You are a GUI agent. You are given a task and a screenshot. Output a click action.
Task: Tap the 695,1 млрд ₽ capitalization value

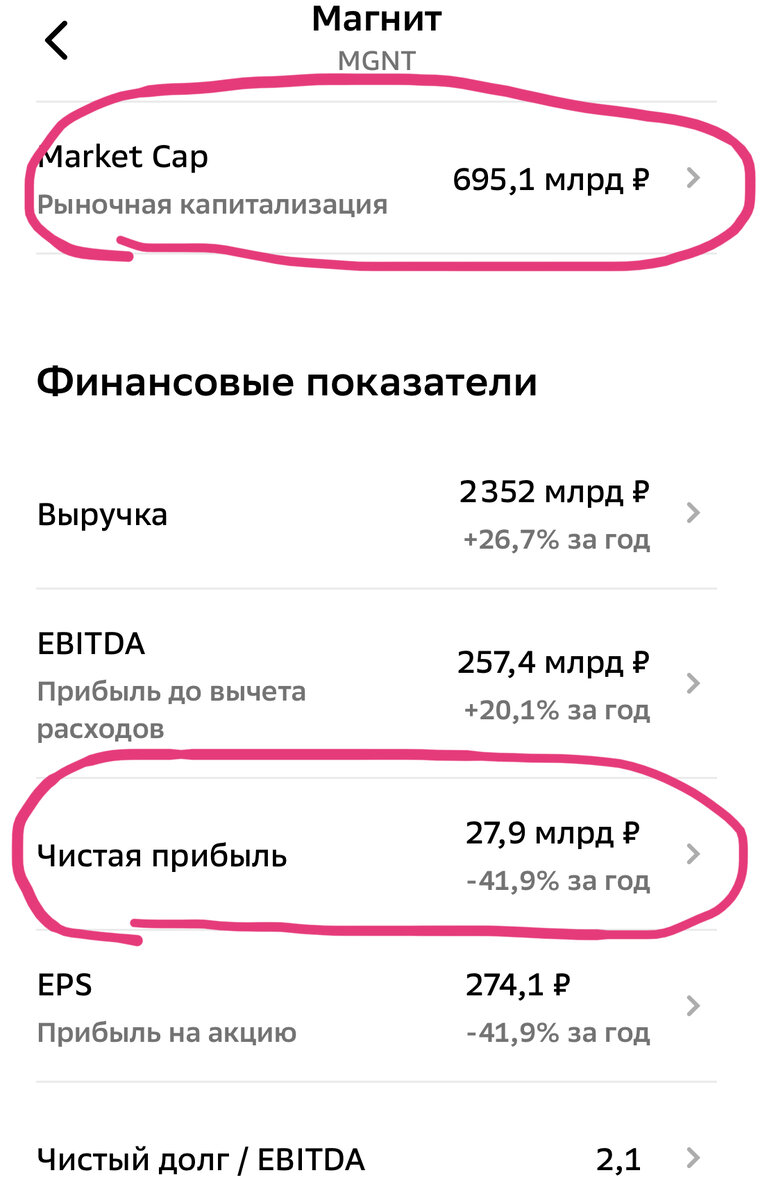coord(551,181)
